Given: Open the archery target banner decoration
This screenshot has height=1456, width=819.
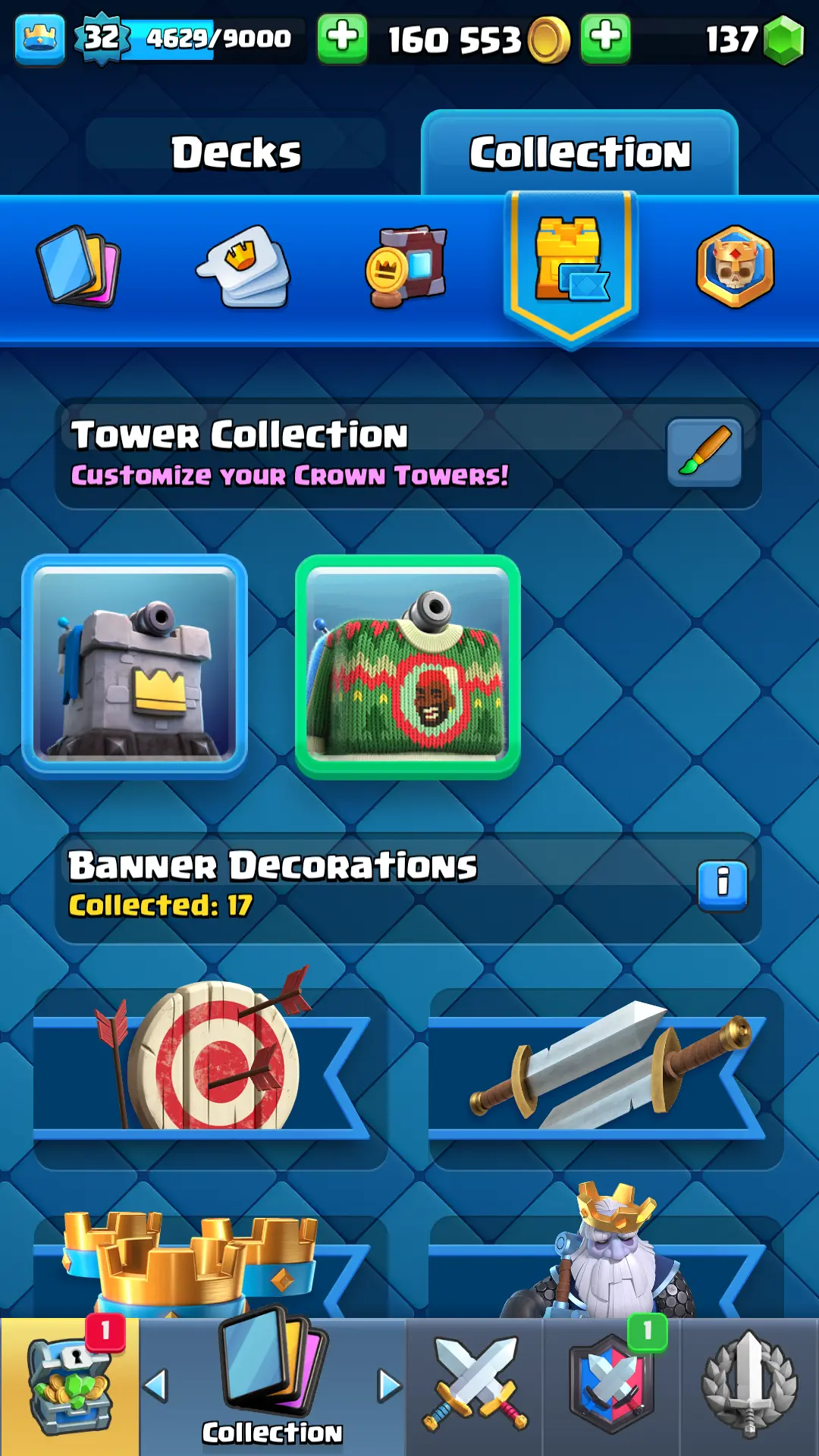Looking at the screenshot, I should [x=209, y=1069].
